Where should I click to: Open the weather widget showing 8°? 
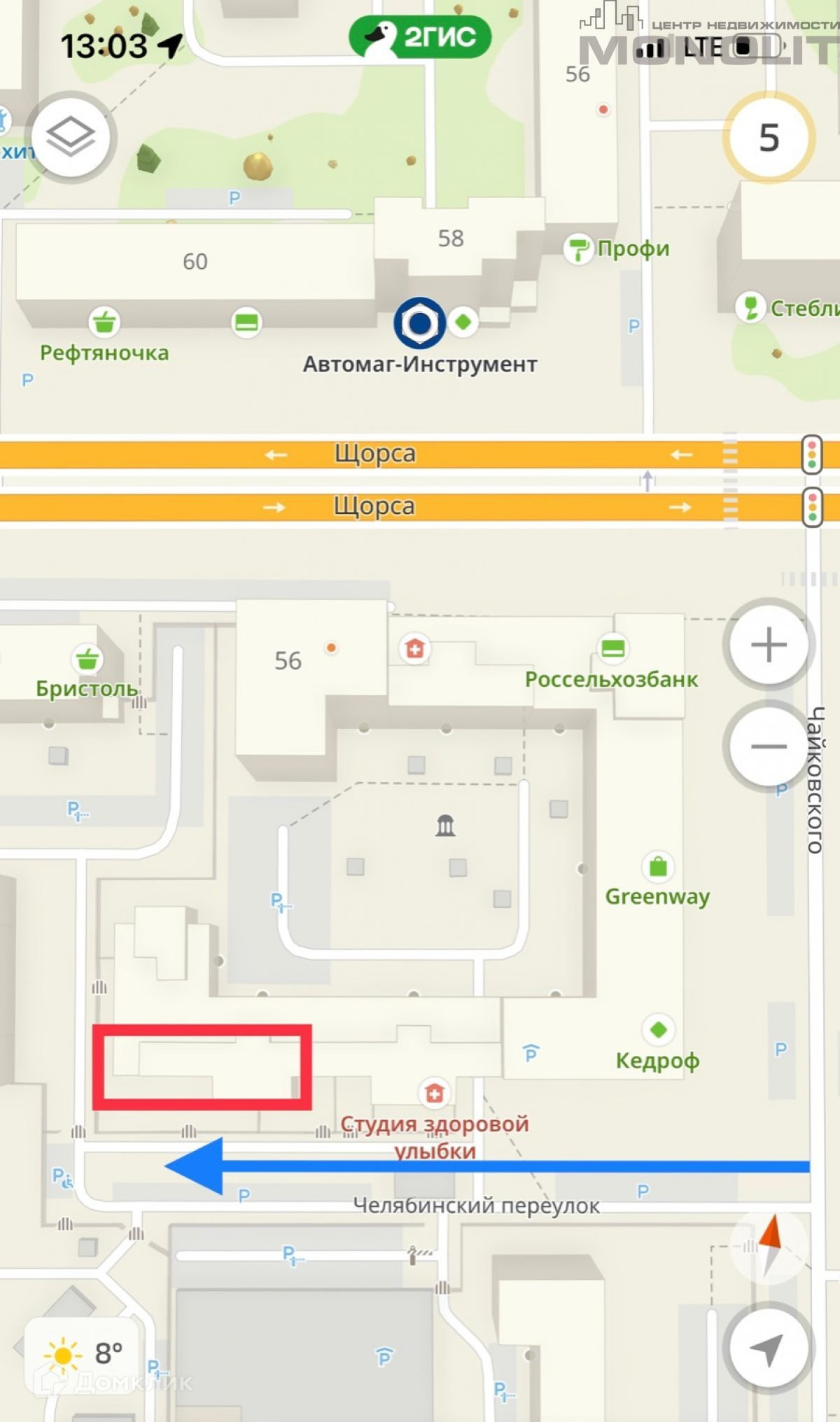[x=83, y=1353]
